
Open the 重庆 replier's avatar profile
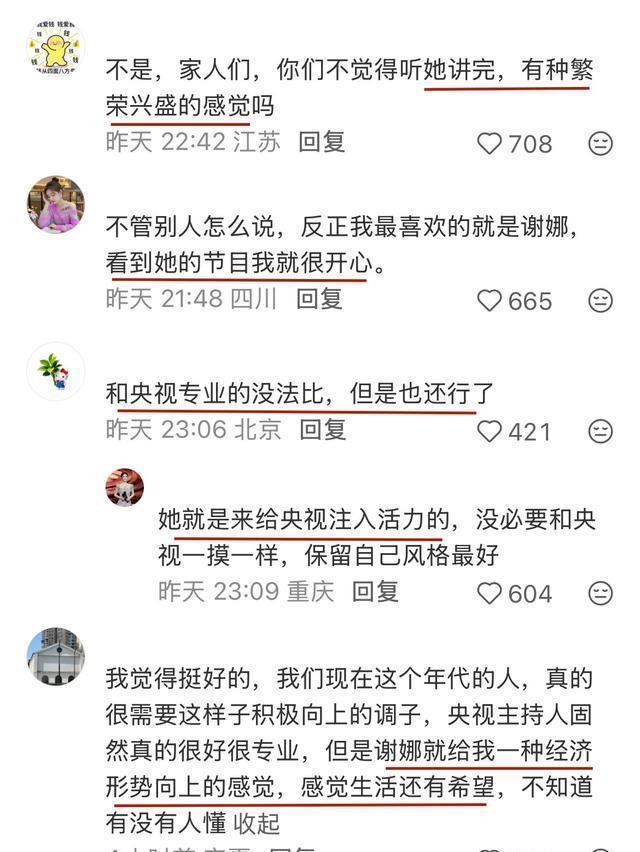[x=124, y=487]
